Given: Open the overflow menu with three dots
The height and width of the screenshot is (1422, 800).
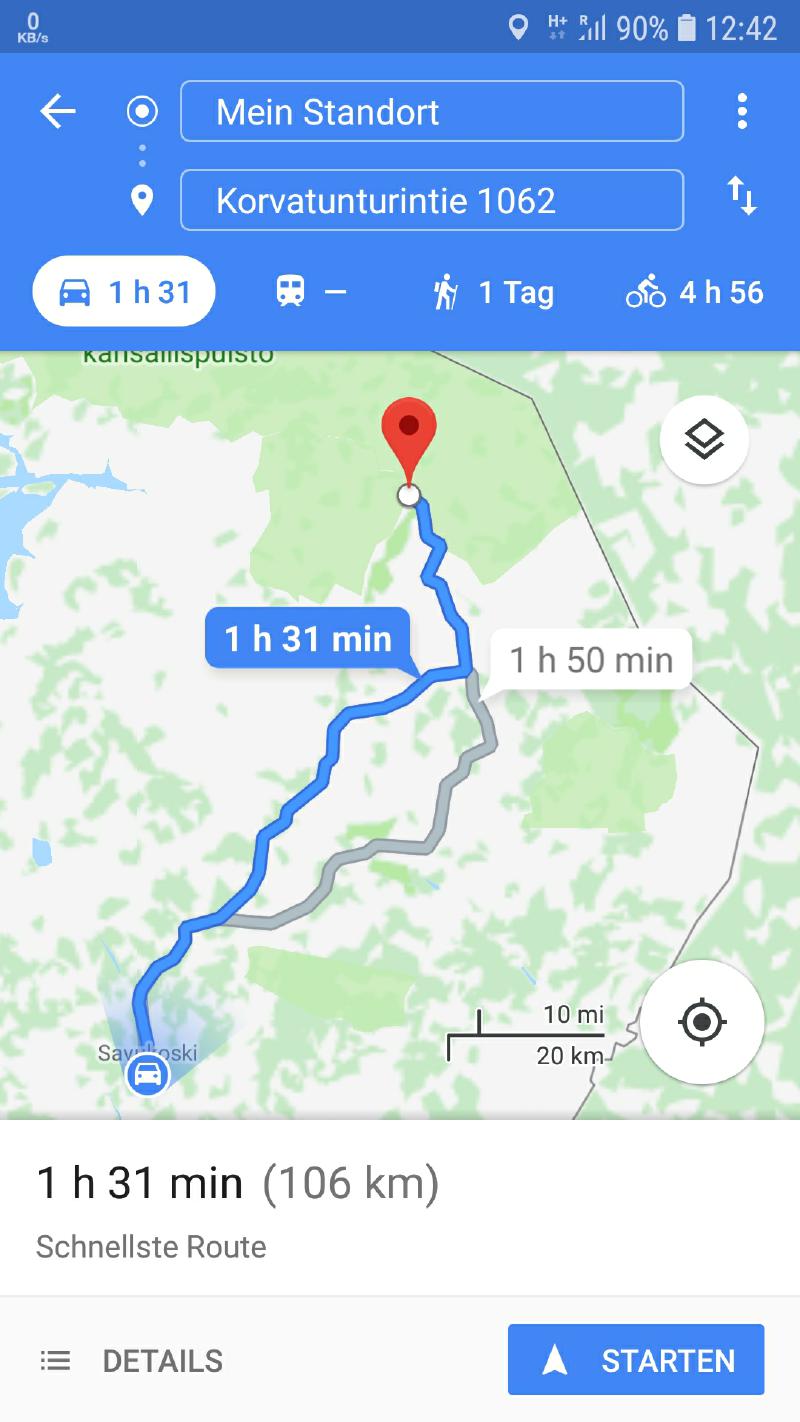Looking at the screenshot, I should click(x=741, y=112).
